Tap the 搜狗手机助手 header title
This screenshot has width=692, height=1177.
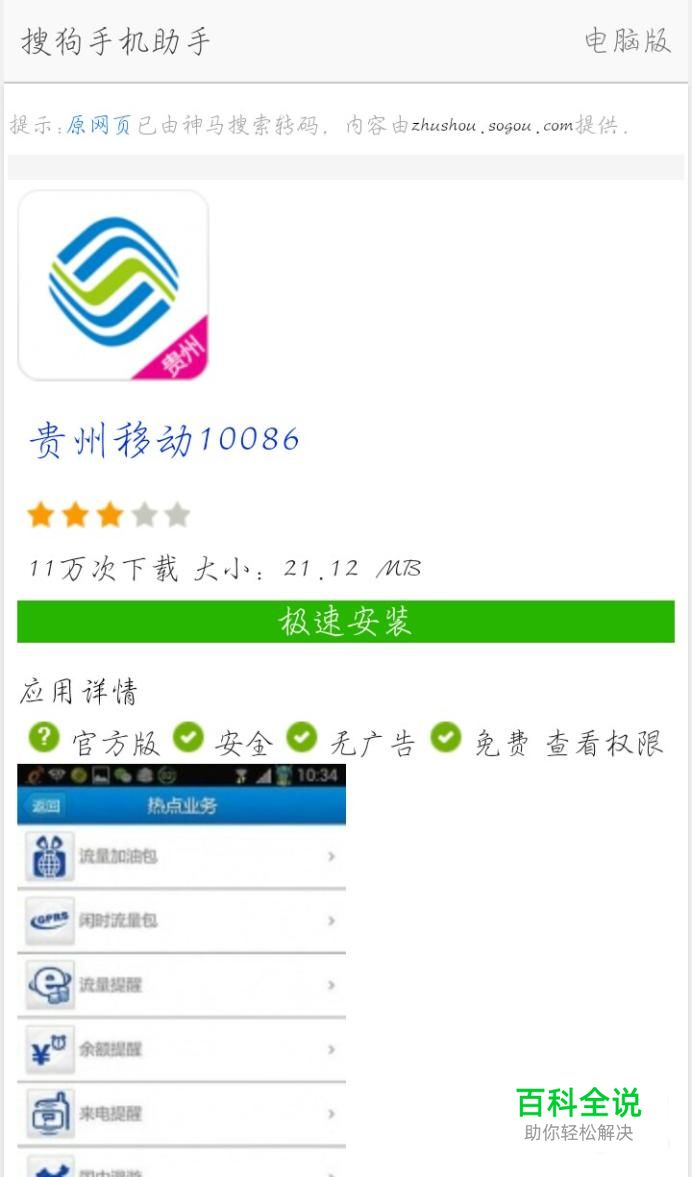pyautogui.click(x=116, y=42)
